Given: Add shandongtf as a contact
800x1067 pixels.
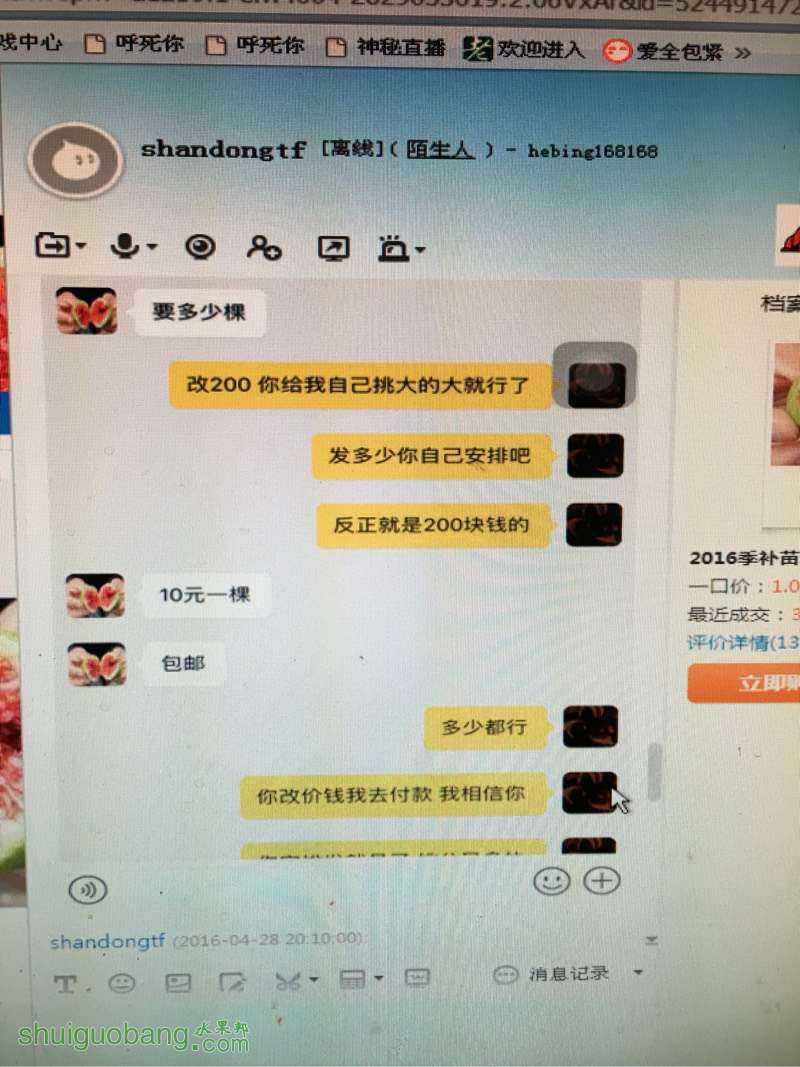Looking at the screenshot, I should tap(265, 248).
